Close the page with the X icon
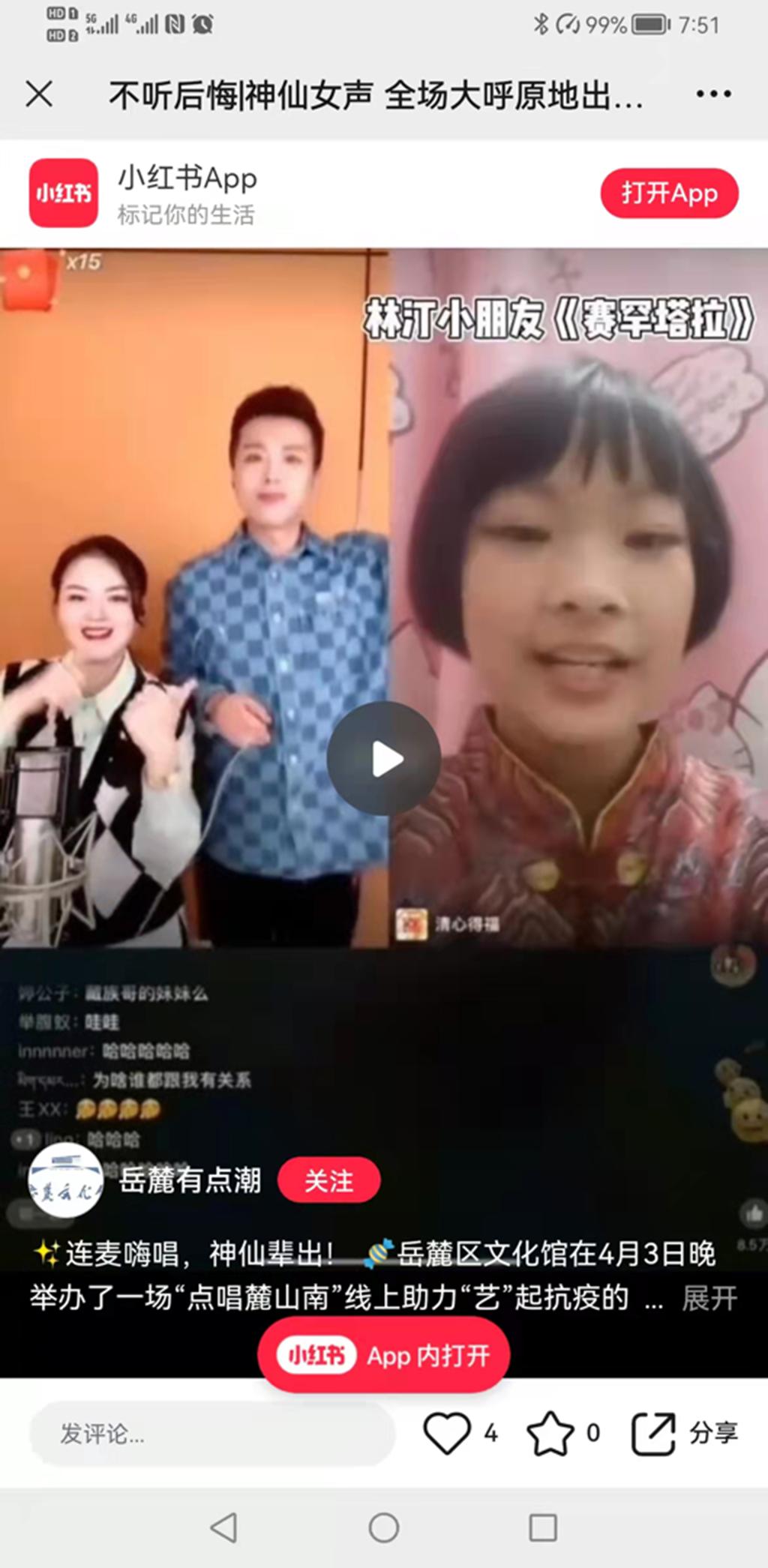 [39, 94]
